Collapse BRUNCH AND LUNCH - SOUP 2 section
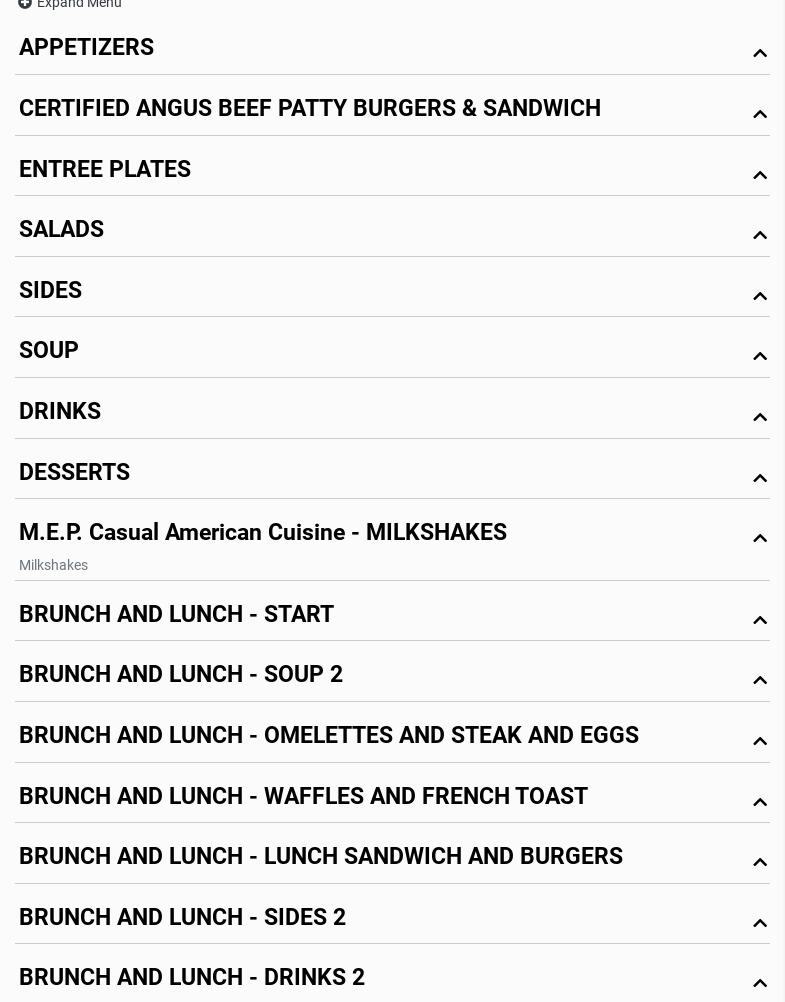This screenshot has height=1002, width=785. (x=760, y=681)
